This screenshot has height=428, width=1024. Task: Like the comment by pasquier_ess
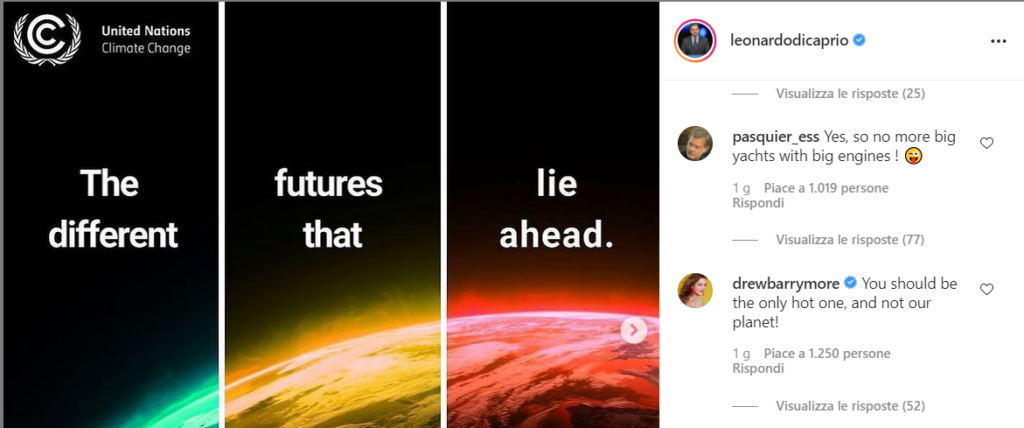click(x=986, y=143)
